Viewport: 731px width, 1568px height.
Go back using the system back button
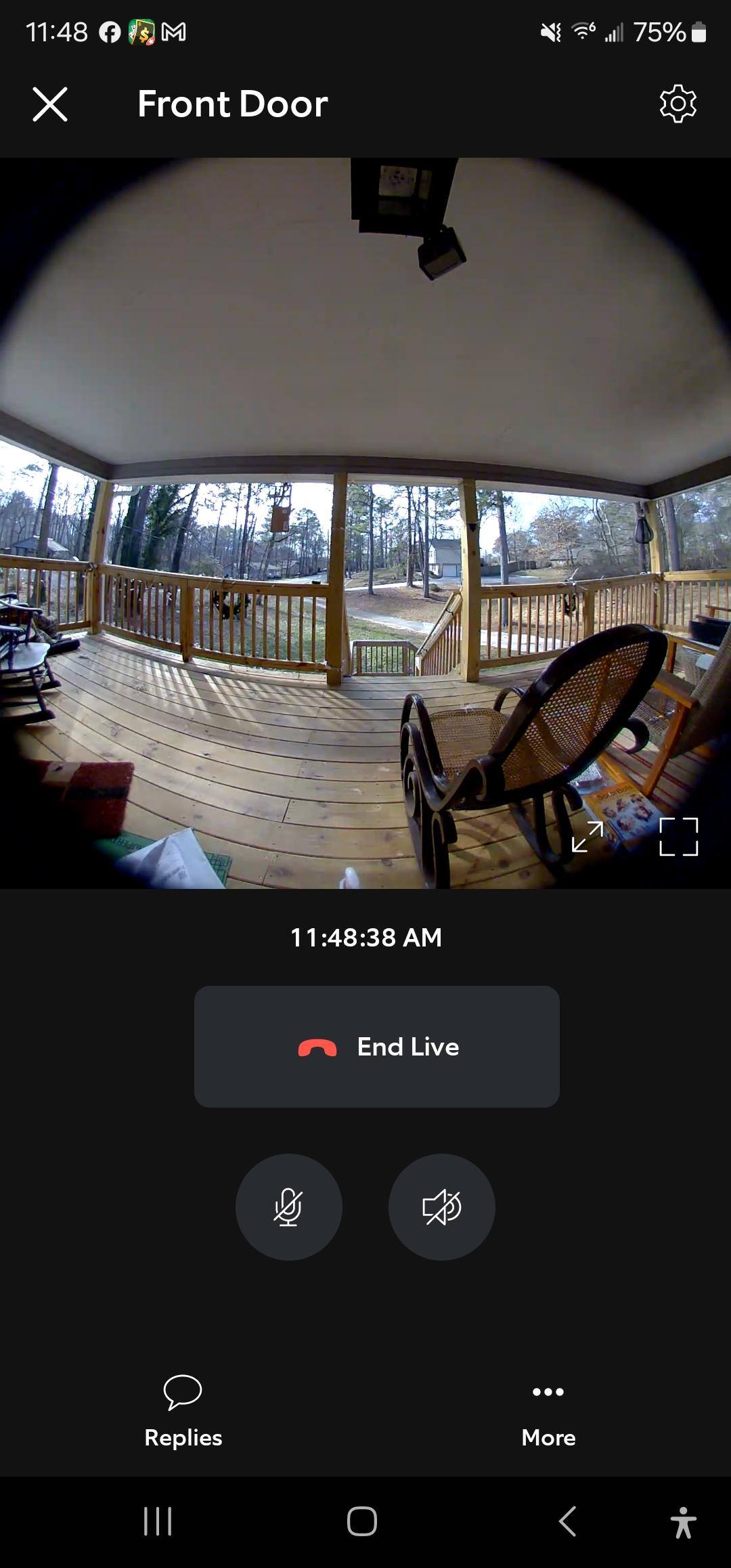(567, 1521)
